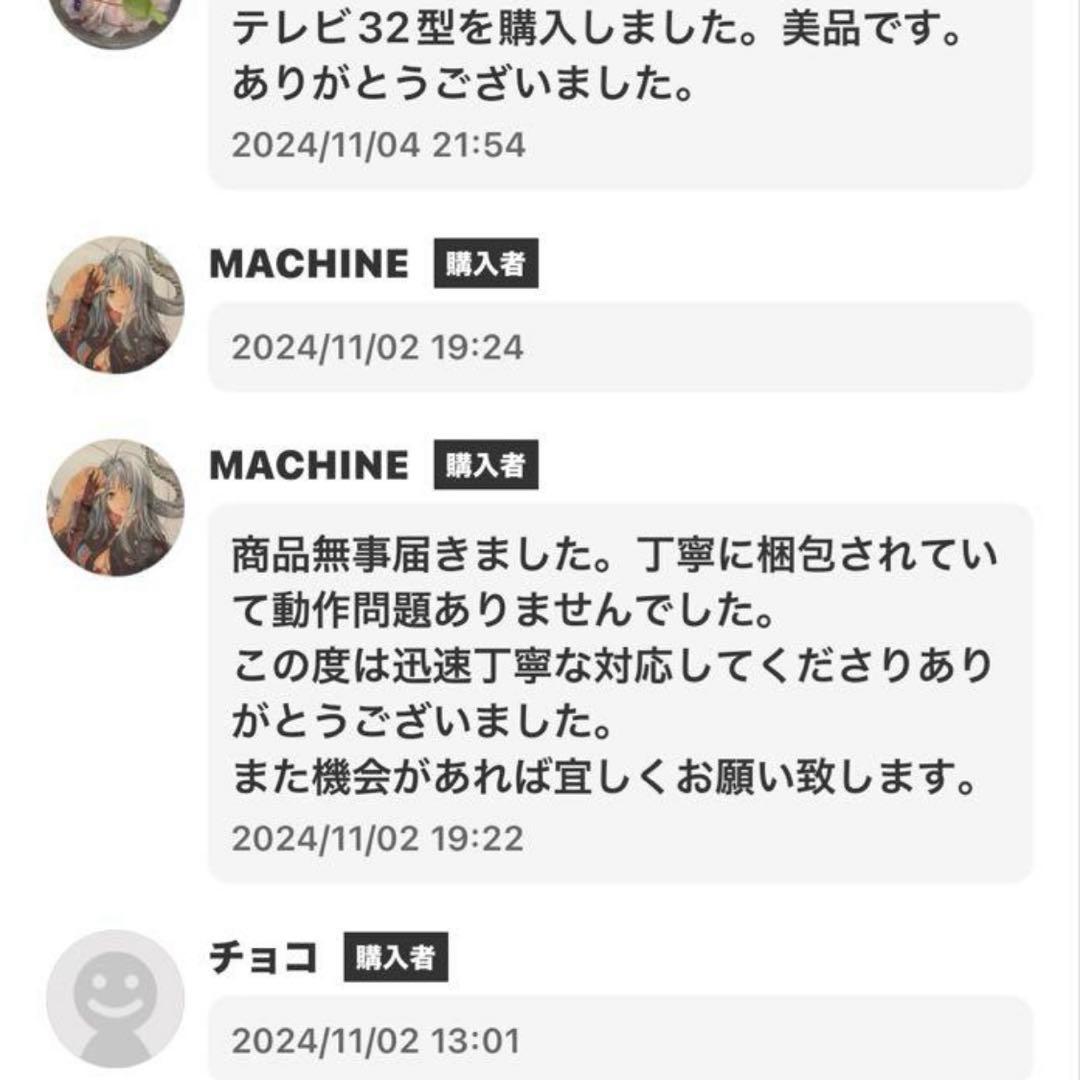View チョコ's profile from the avatar
This screenshot has height=1080, width=1080.
point(115,998)
